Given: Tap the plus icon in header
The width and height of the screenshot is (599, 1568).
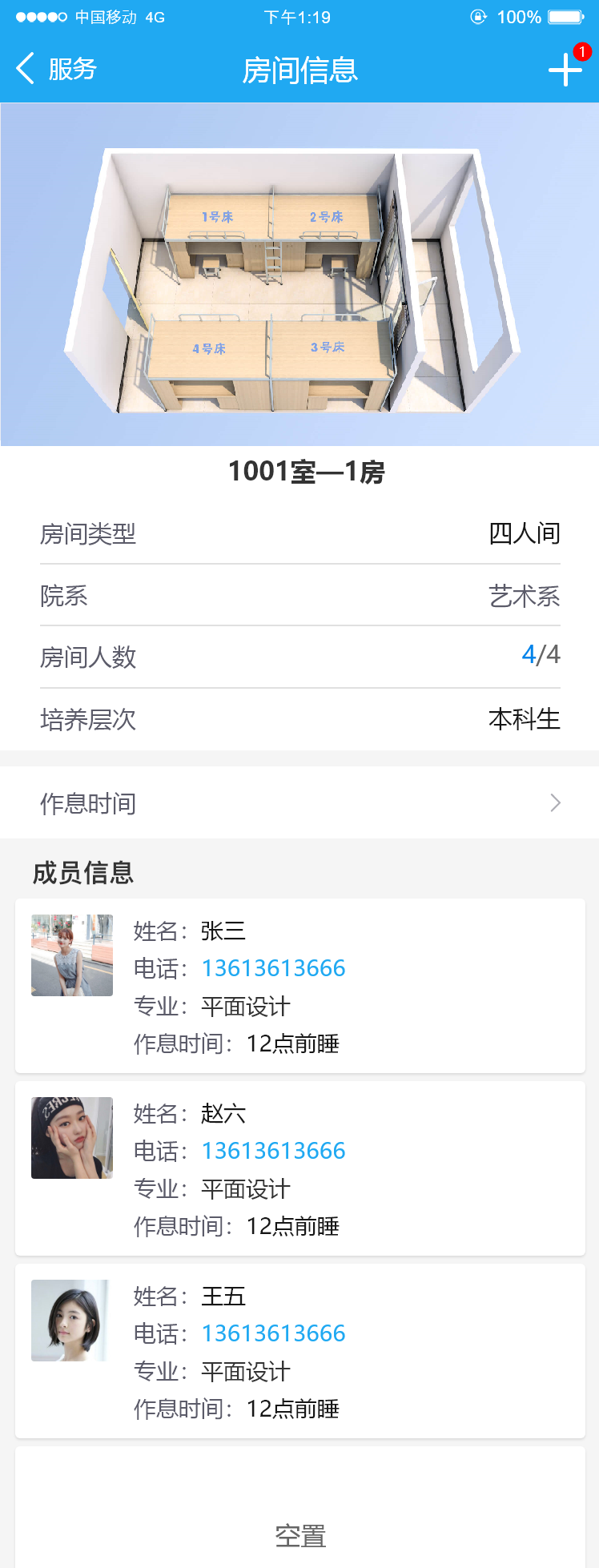Looking at the screenshot, I should tap(565, 70).
